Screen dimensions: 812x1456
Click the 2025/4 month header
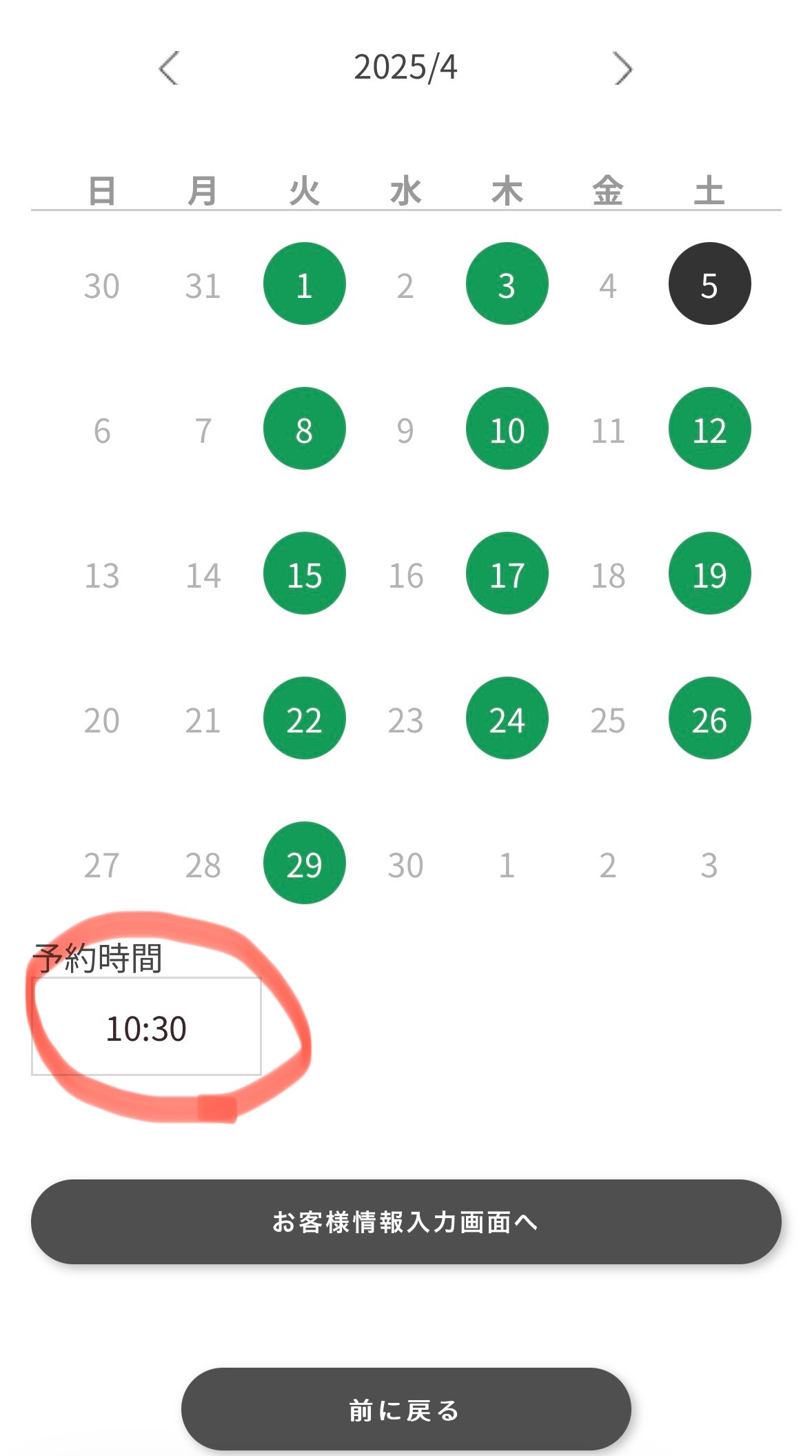coord(405,67)
